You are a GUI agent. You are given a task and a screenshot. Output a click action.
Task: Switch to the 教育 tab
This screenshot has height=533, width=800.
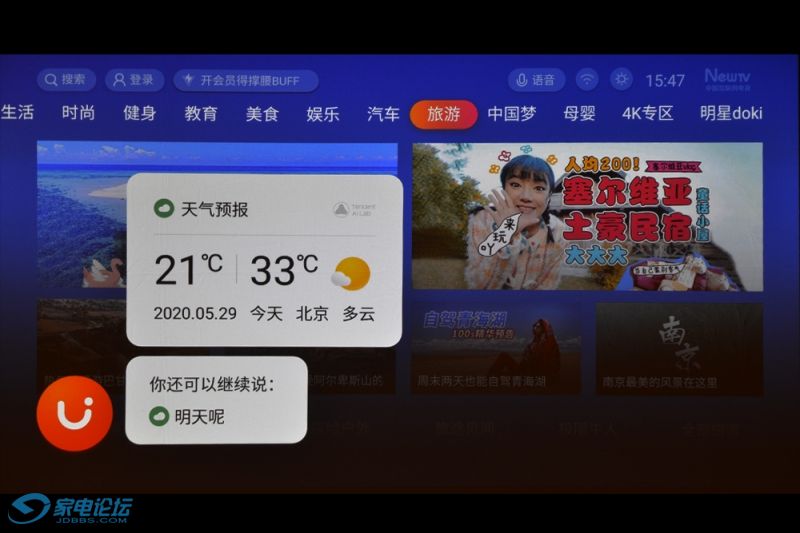[201, 113]
